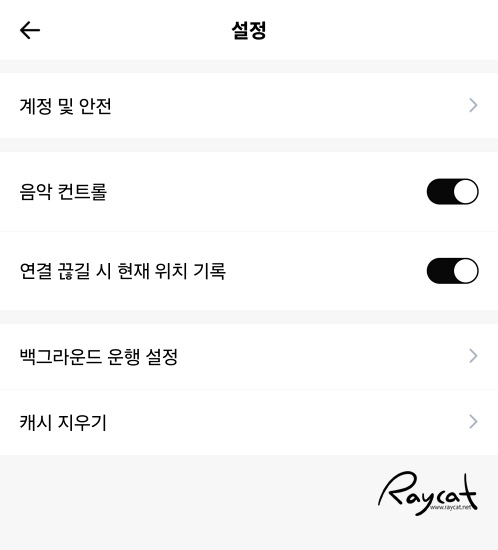498x550 pixels.
Task: Open 백그라운드 운행 설정
Action: click(249, 356)
